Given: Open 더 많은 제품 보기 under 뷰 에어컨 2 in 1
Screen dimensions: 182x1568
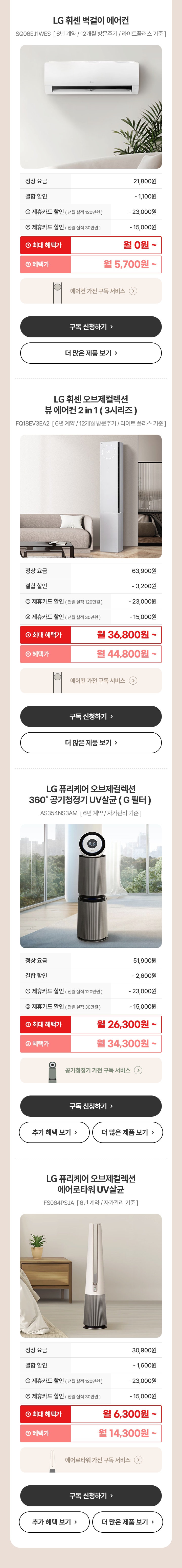Looking at the screenshot, I should (x=91, y=743).
